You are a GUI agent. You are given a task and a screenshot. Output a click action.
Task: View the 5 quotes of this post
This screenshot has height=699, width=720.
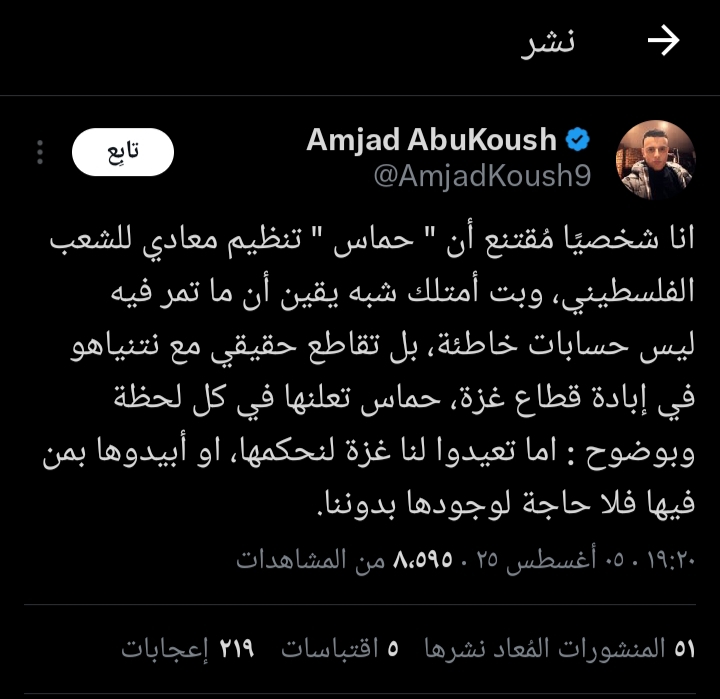pos(340,649)
